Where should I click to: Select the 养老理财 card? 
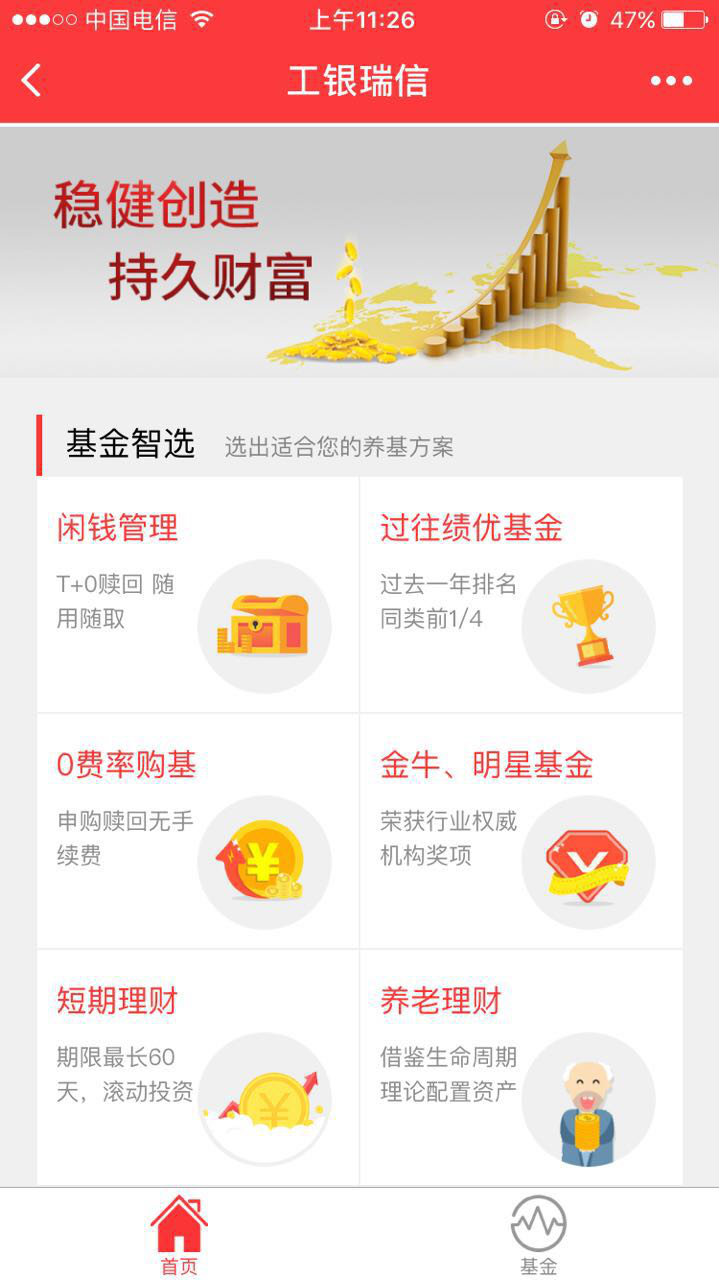coord(521,1067)
